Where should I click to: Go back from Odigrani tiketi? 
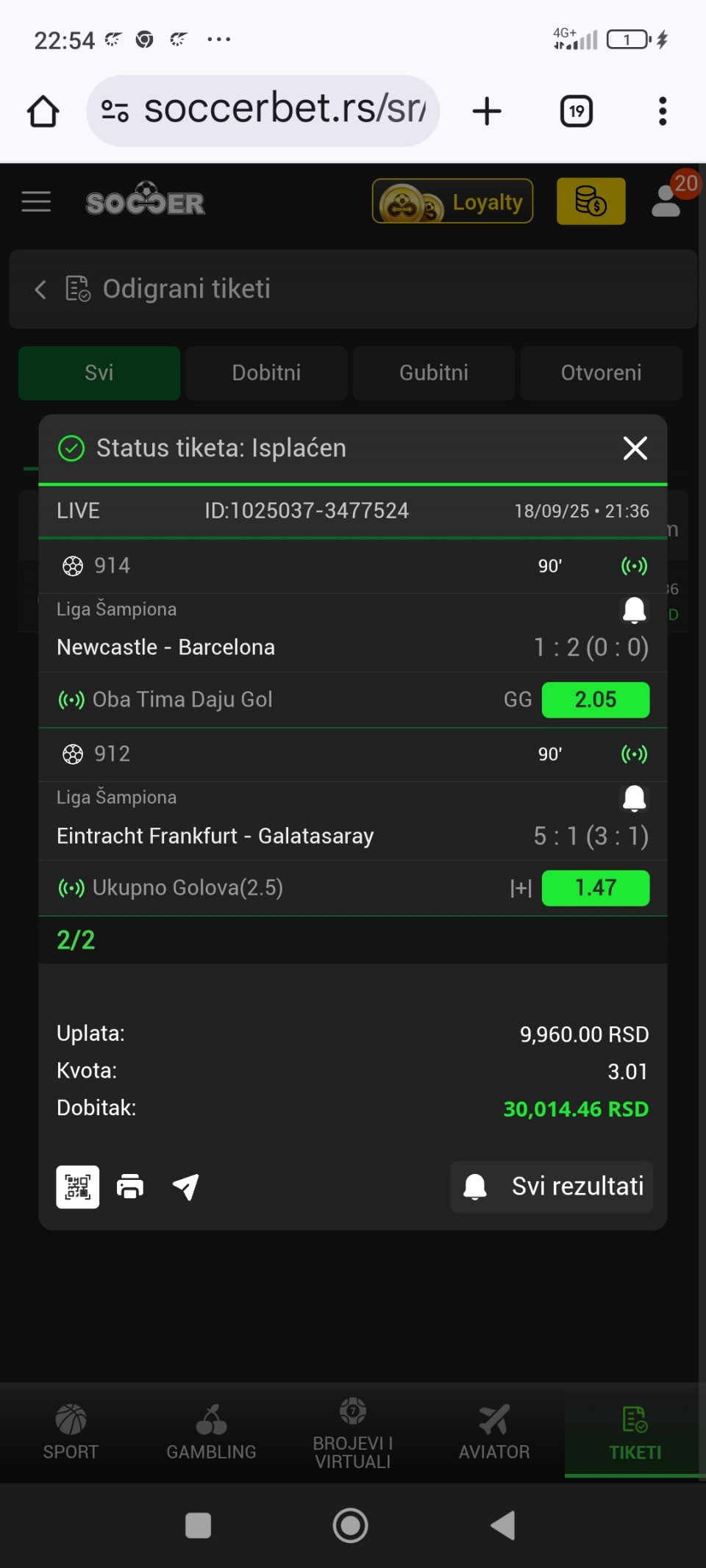(40, 289)
